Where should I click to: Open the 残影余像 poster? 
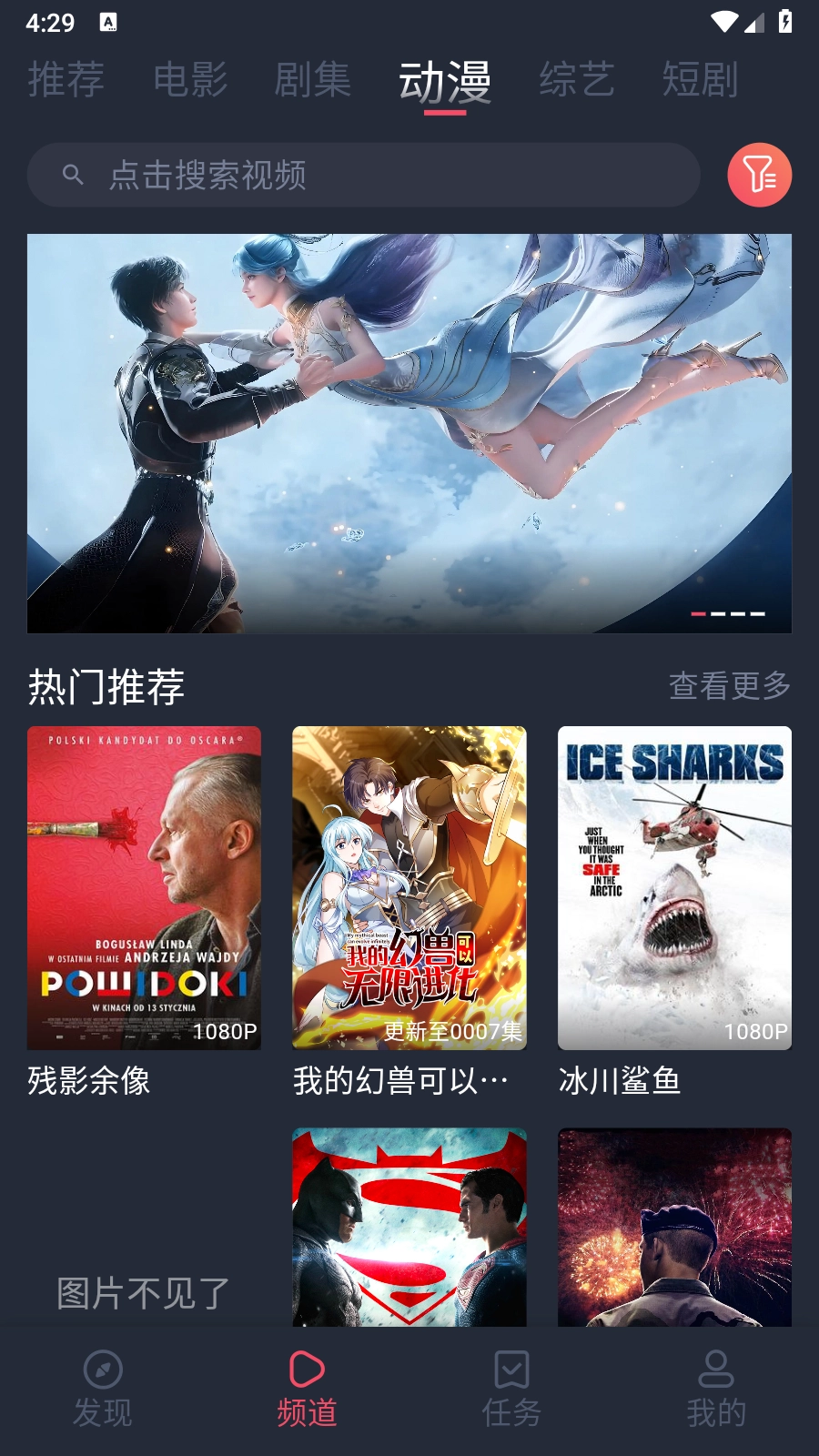[144, 887]
